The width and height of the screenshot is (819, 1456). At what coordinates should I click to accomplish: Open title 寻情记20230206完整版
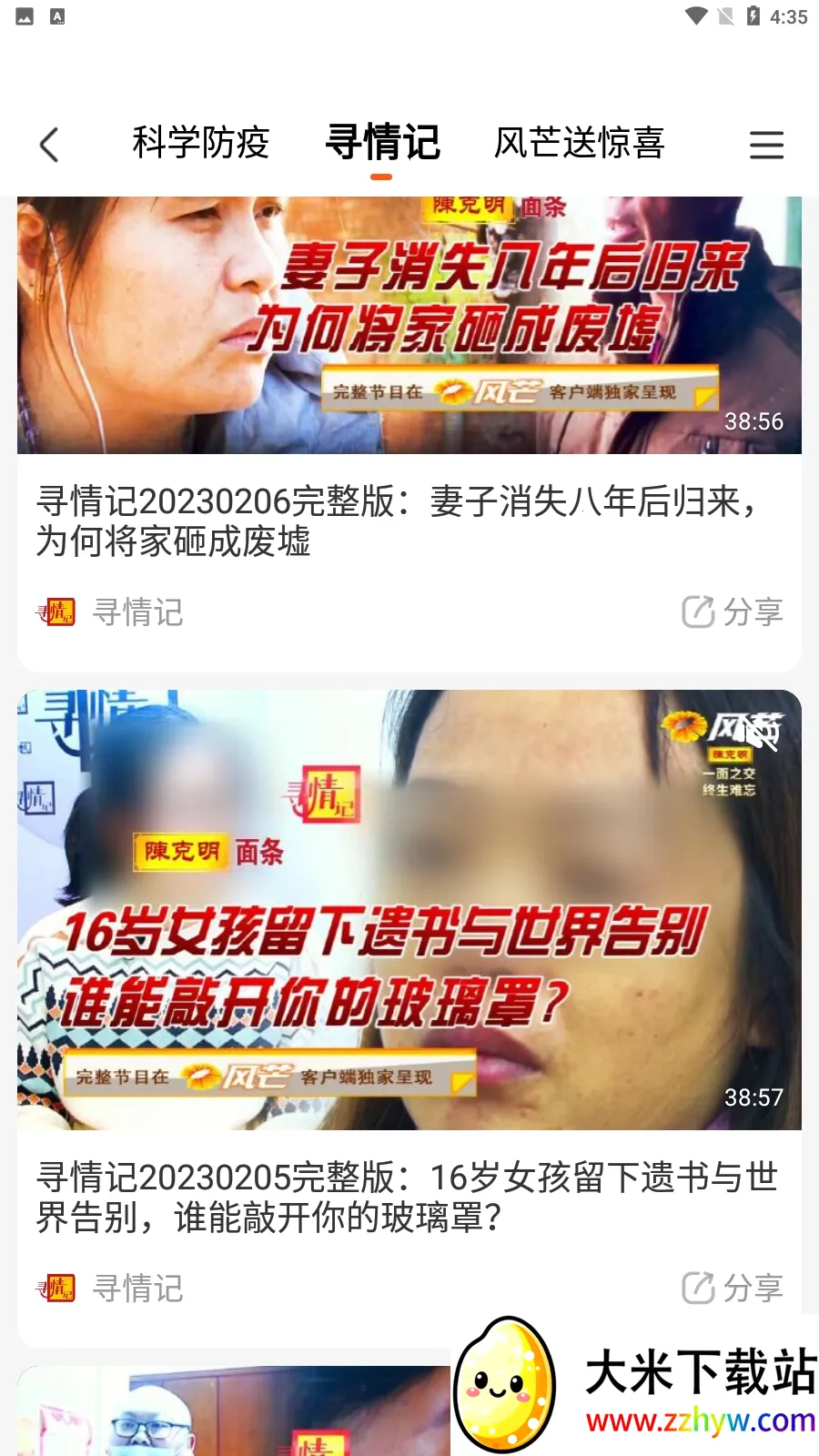pyautogui.click(x=396, y=521)
